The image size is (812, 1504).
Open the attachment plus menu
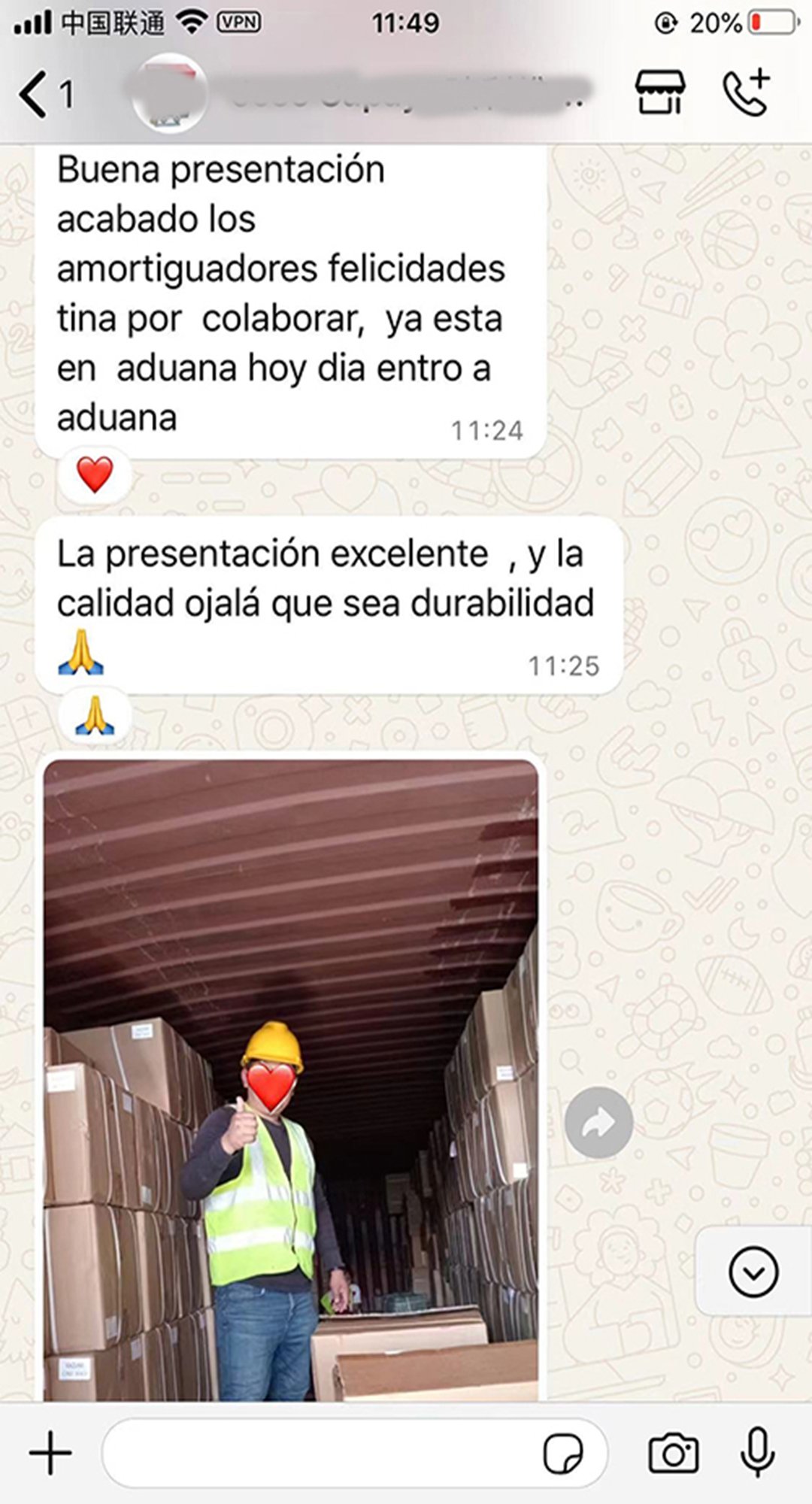tap(50, 1453)
